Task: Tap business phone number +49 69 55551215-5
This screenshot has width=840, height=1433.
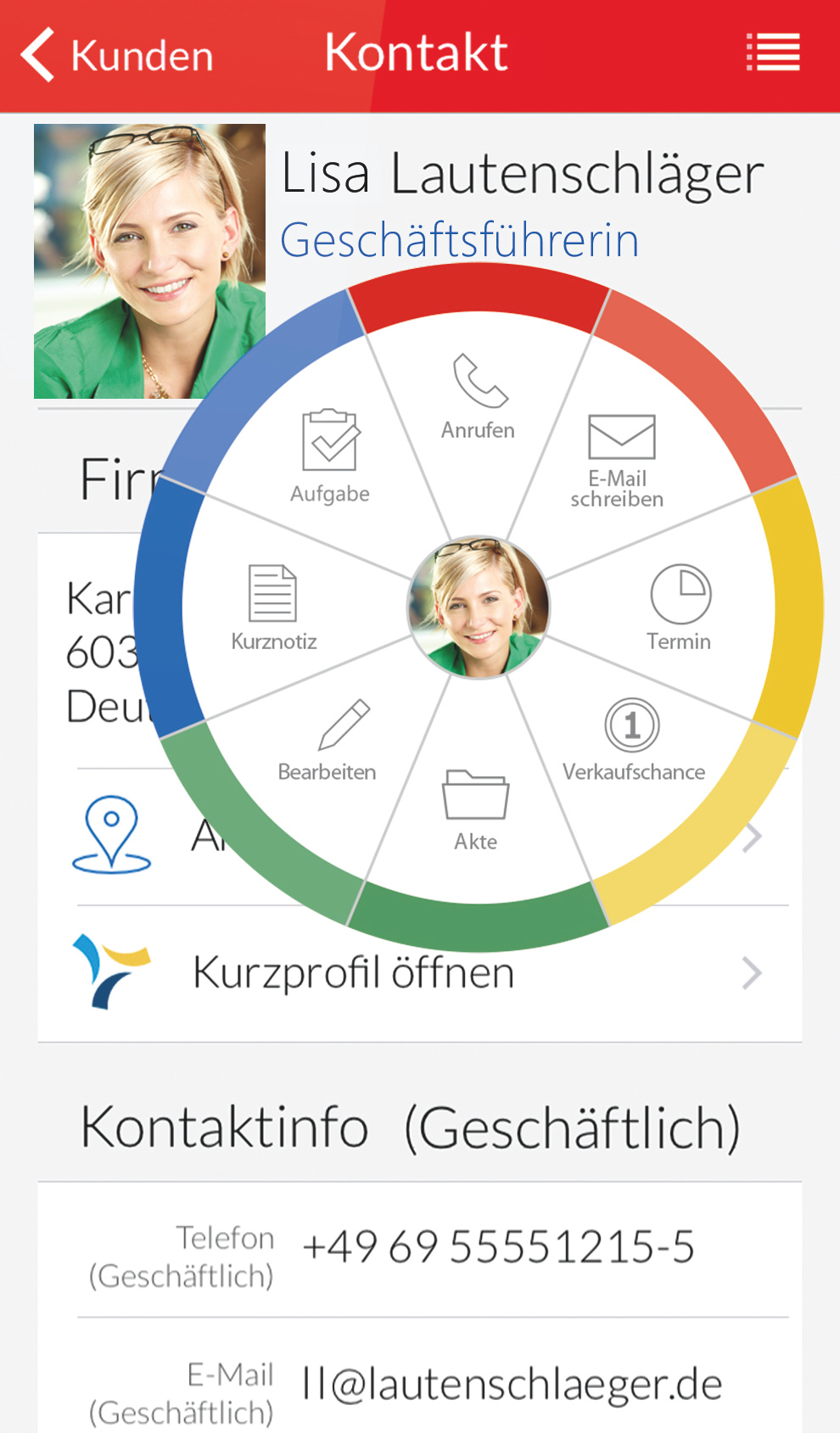Action: tap(498, 1247)
